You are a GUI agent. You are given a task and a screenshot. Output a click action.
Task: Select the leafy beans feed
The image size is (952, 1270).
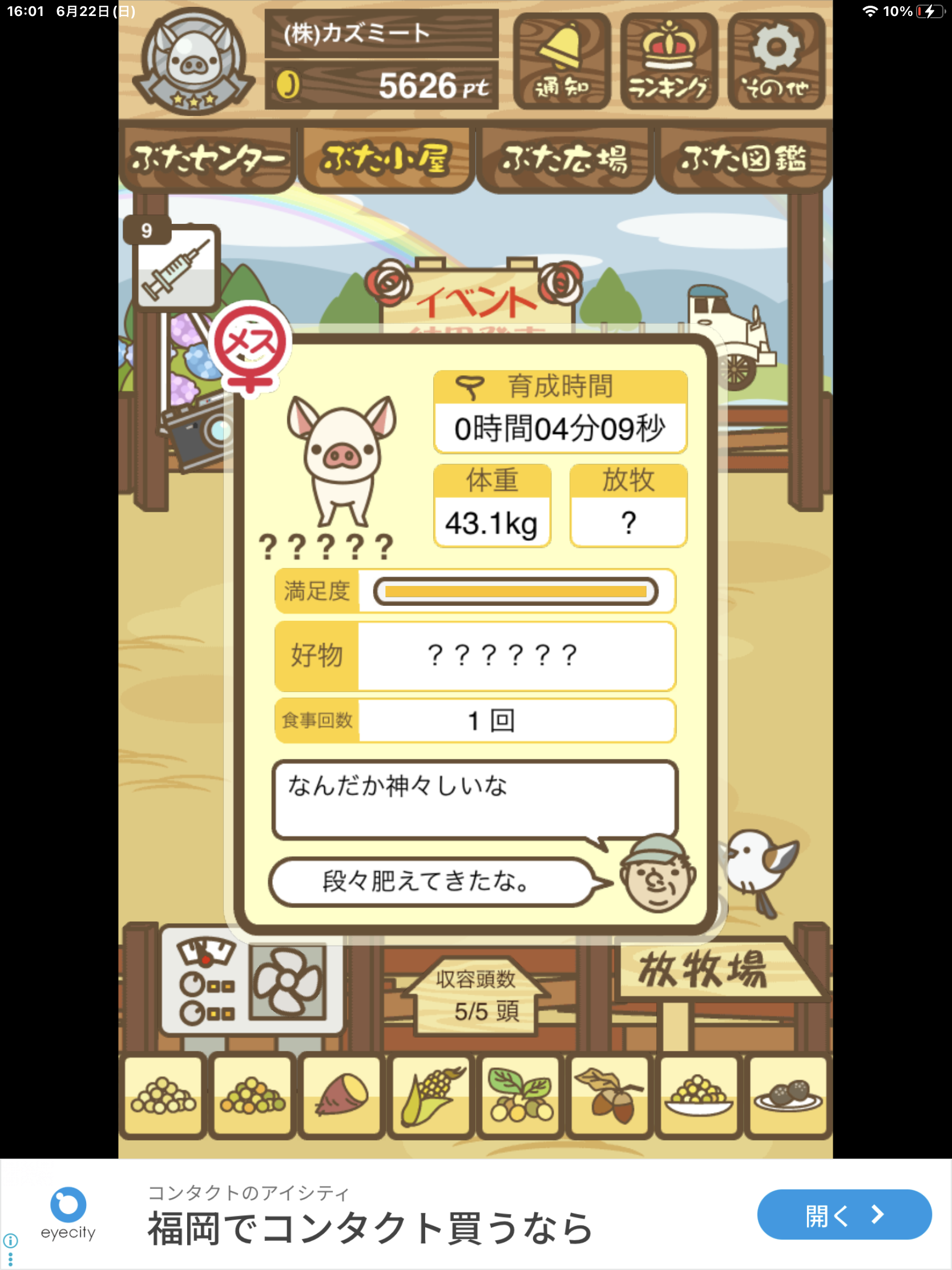tap(521, 1095)
